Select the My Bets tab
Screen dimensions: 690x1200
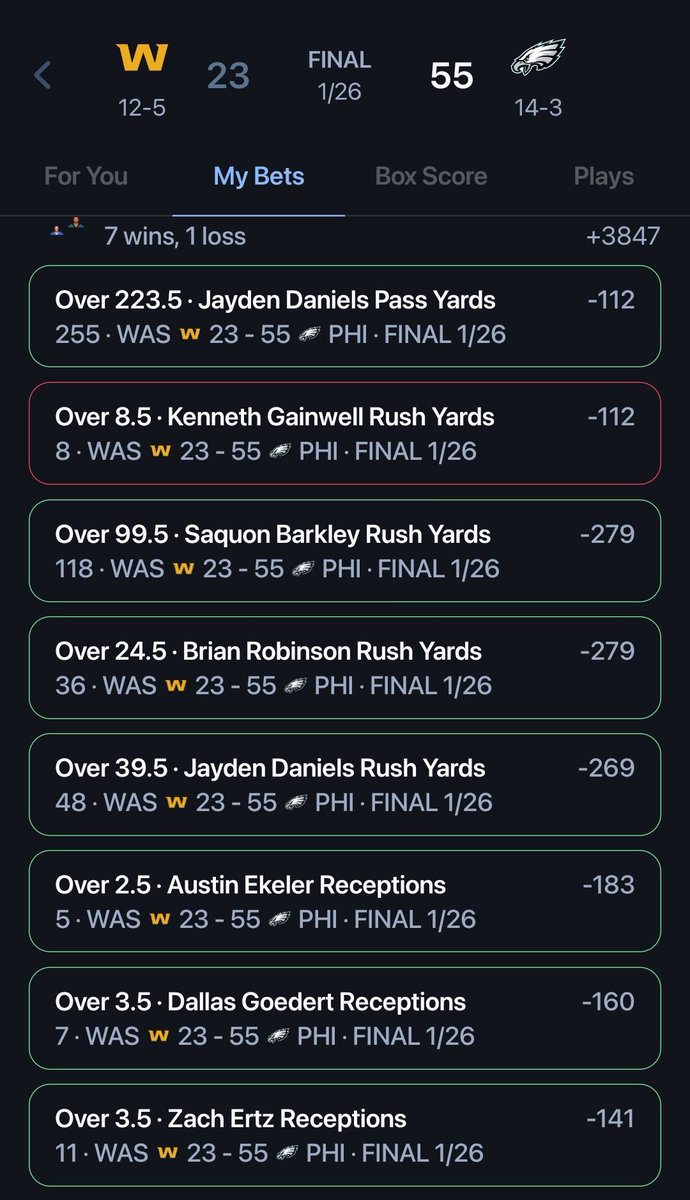259,177
